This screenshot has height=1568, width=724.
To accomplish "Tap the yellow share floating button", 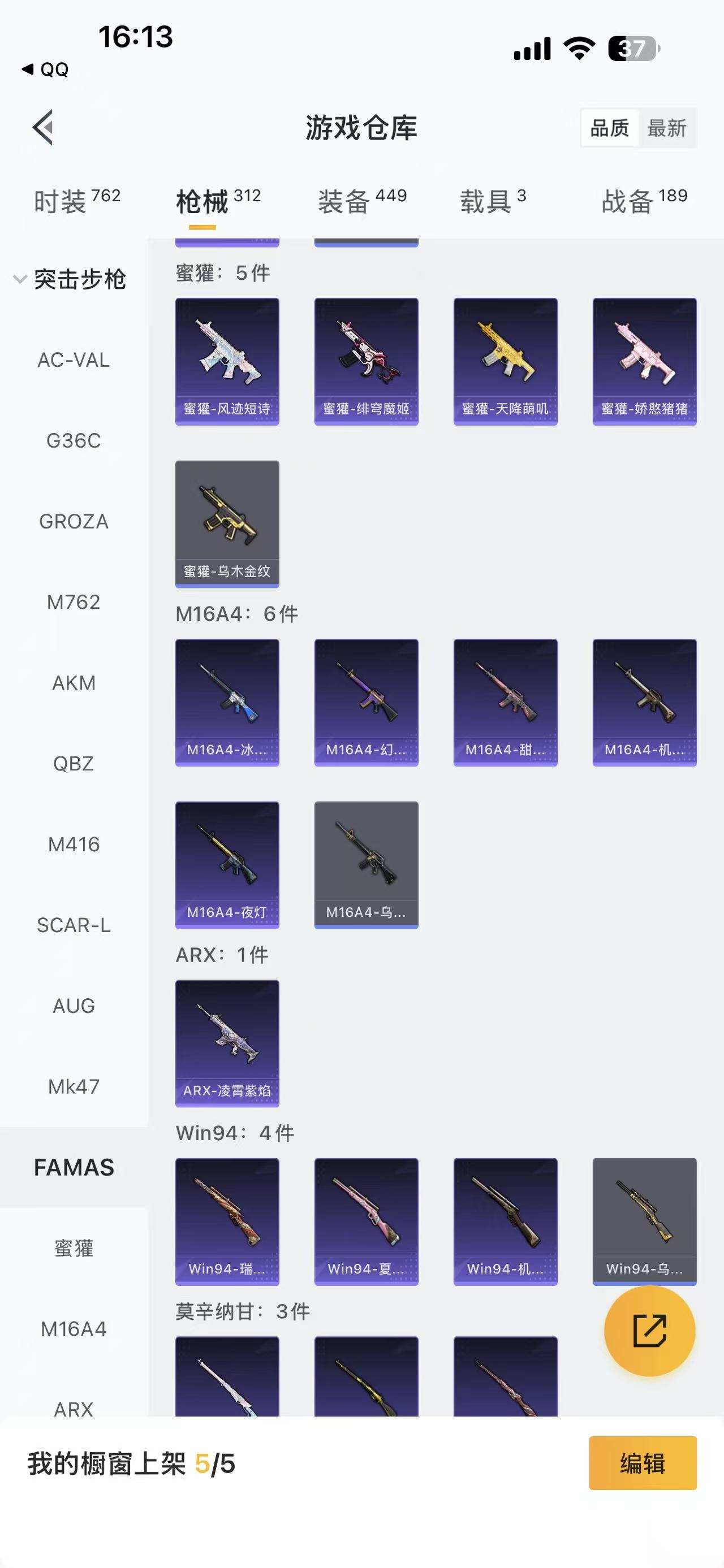I will 649,1331.
